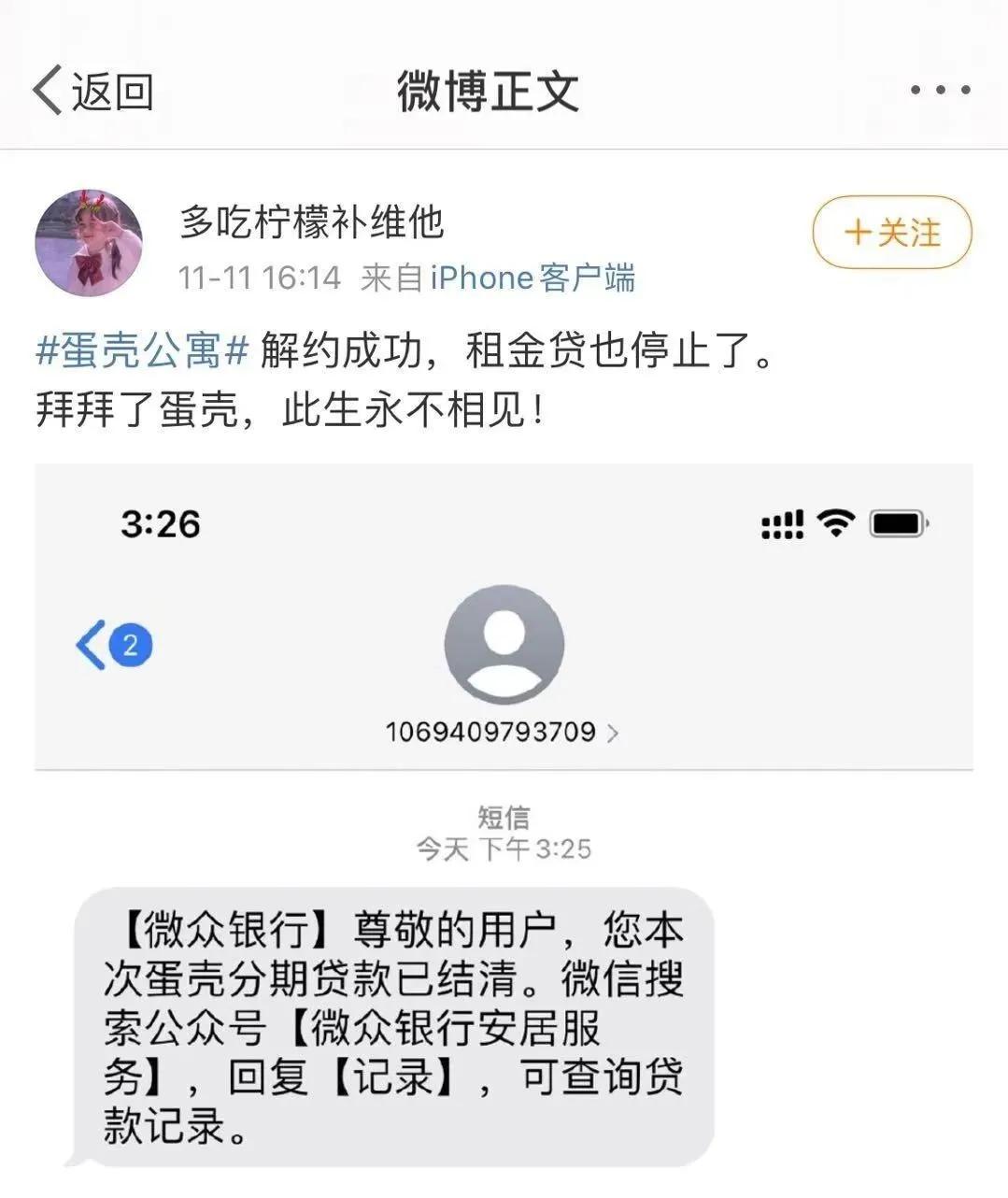Screen dimensions: 1008x1198
Task: Open the iPhone 客户端 source link
Action: click(x=532, y=278)
